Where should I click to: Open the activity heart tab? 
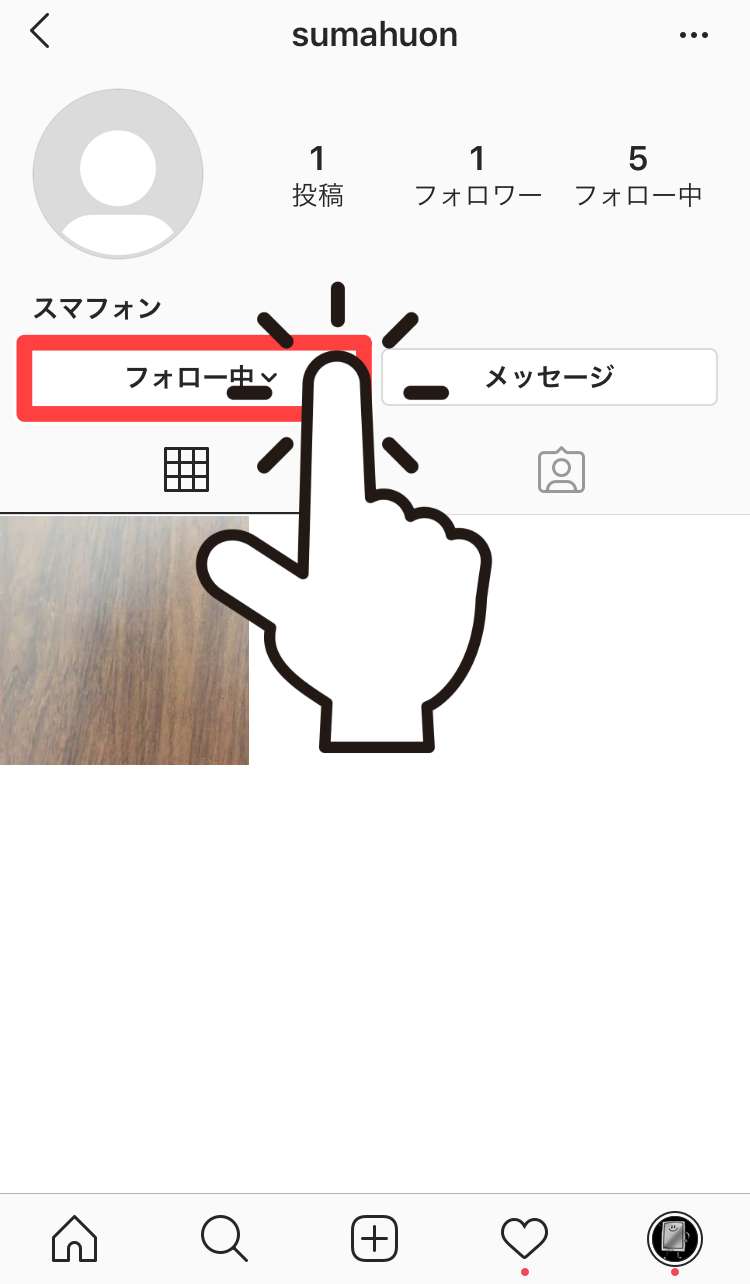coord(524,1239)
